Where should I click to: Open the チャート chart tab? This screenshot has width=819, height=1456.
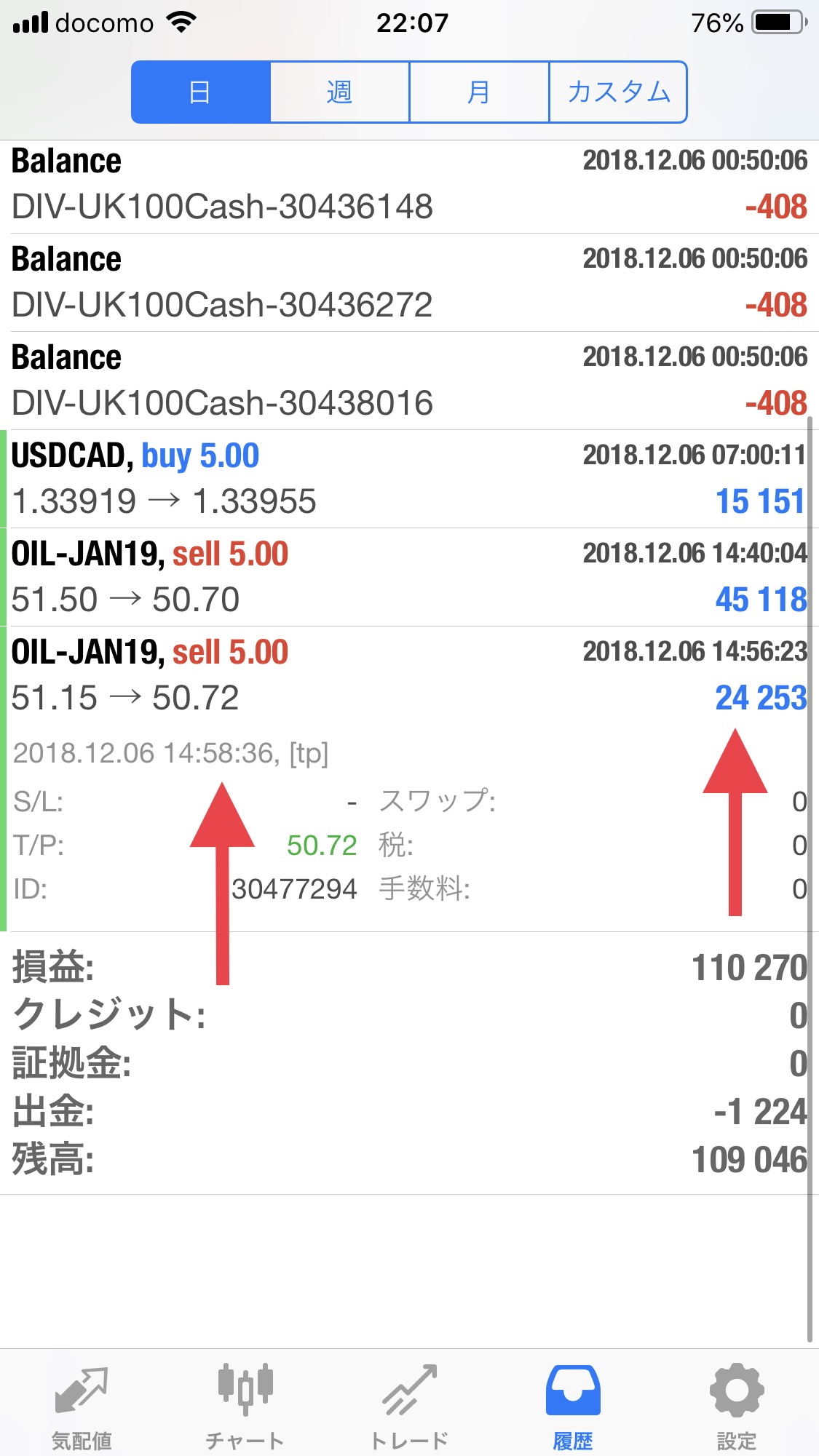click(245, 1404)
